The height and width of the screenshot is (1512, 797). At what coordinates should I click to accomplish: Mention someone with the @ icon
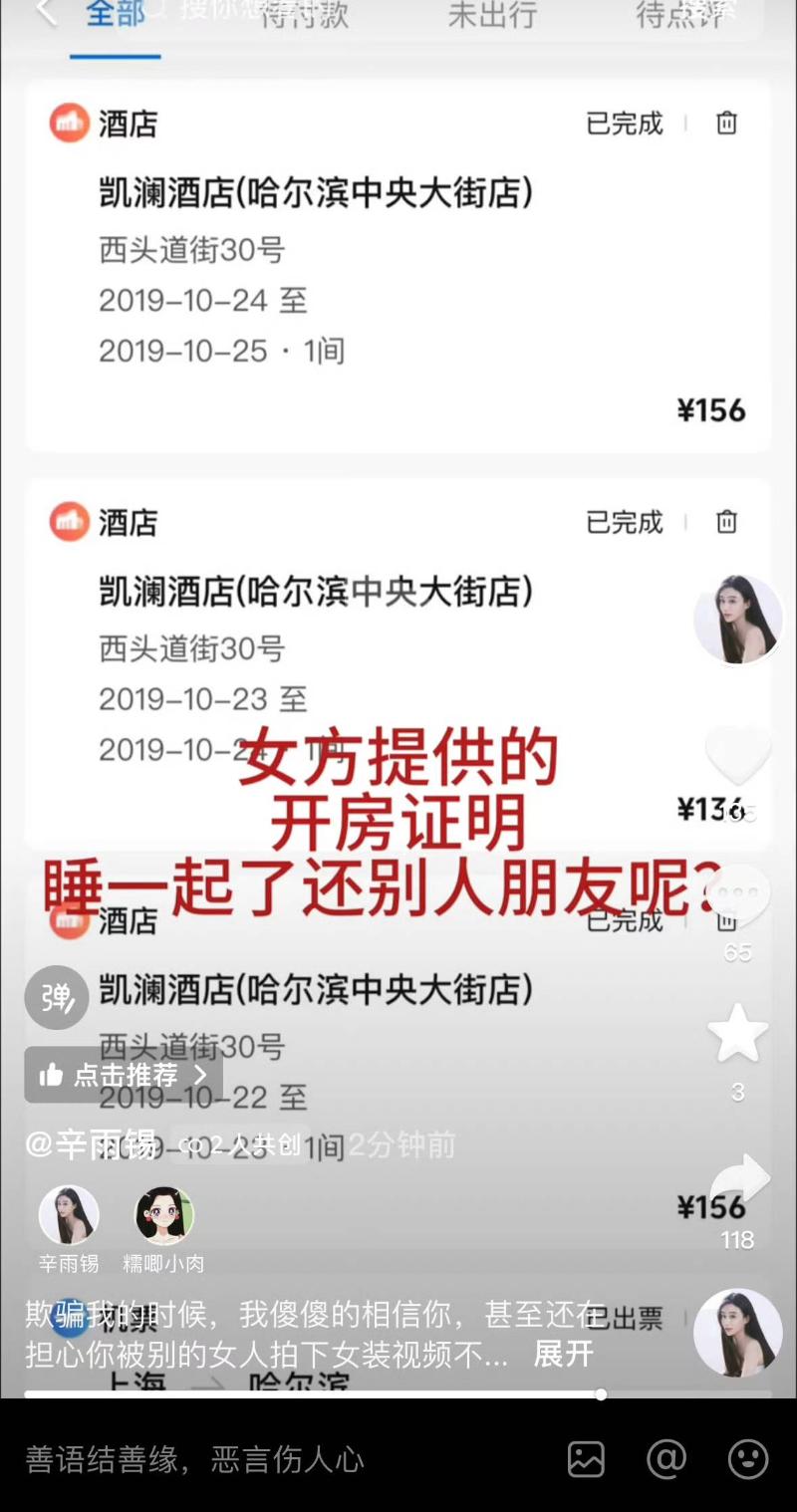click(666, 1459)
